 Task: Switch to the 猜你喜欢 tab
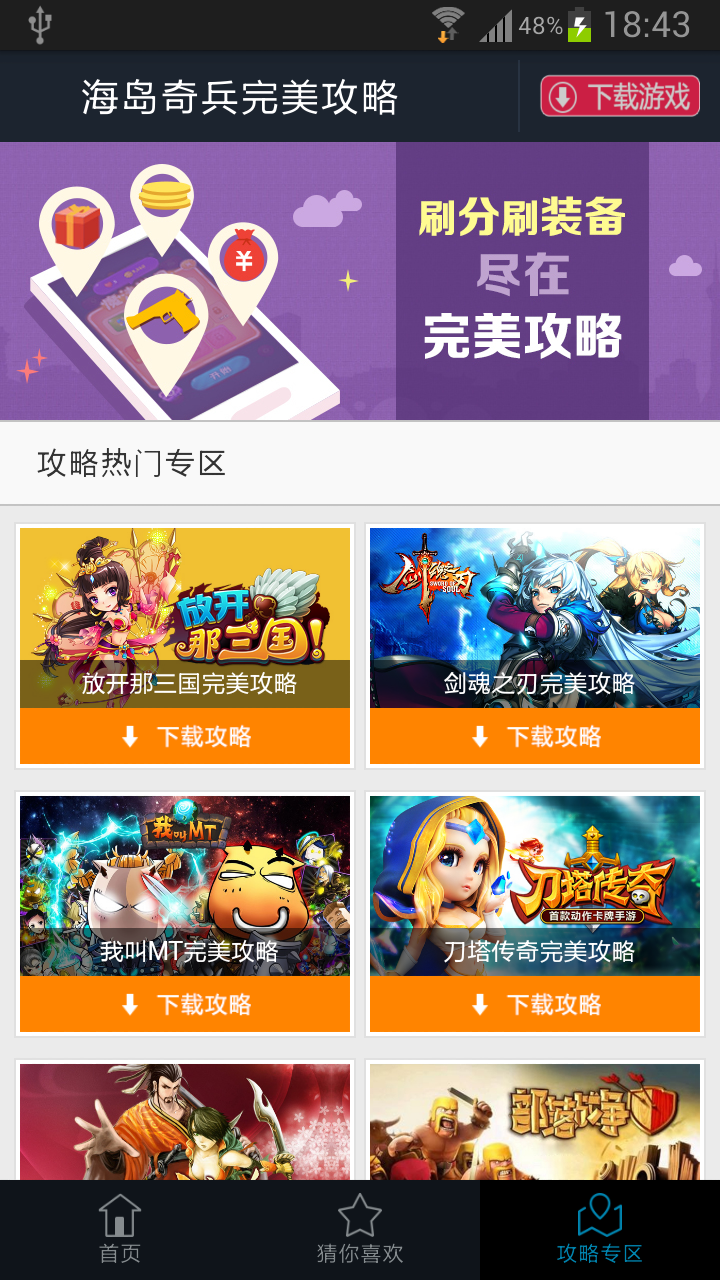tap(360, 1230)
